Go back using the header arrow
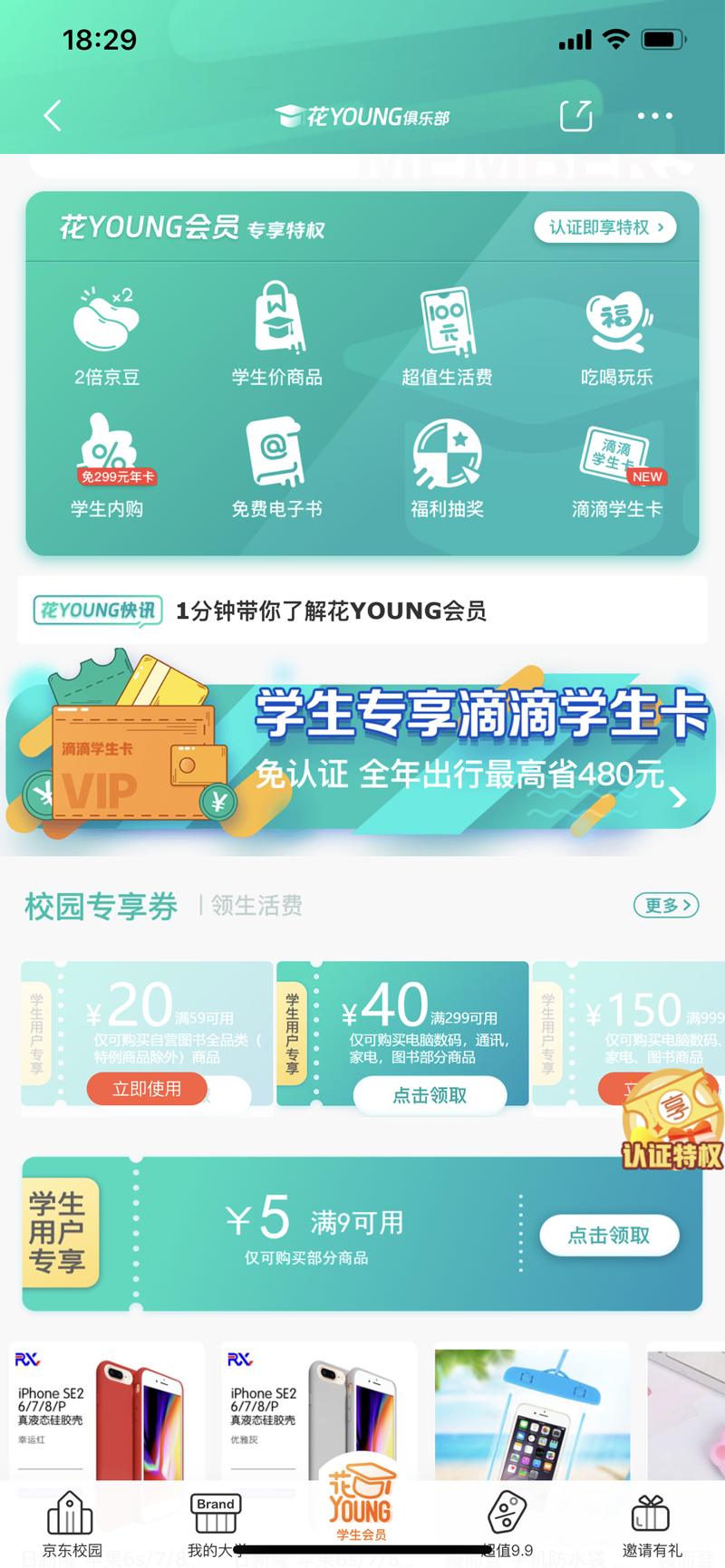 53,116
